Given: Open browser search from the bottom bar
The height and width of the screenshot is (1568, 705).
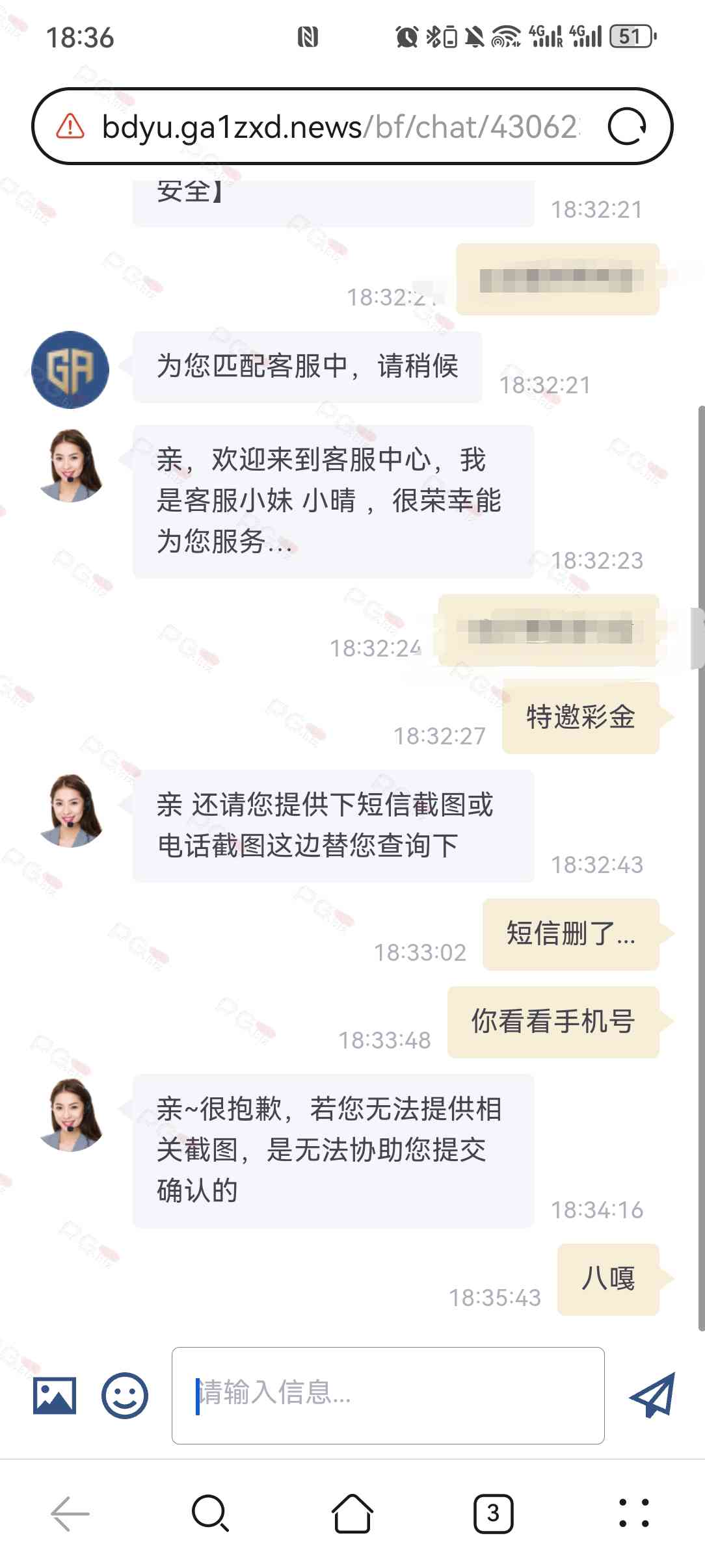Looking at the screenshot, I should click(x=210, y=1513).
